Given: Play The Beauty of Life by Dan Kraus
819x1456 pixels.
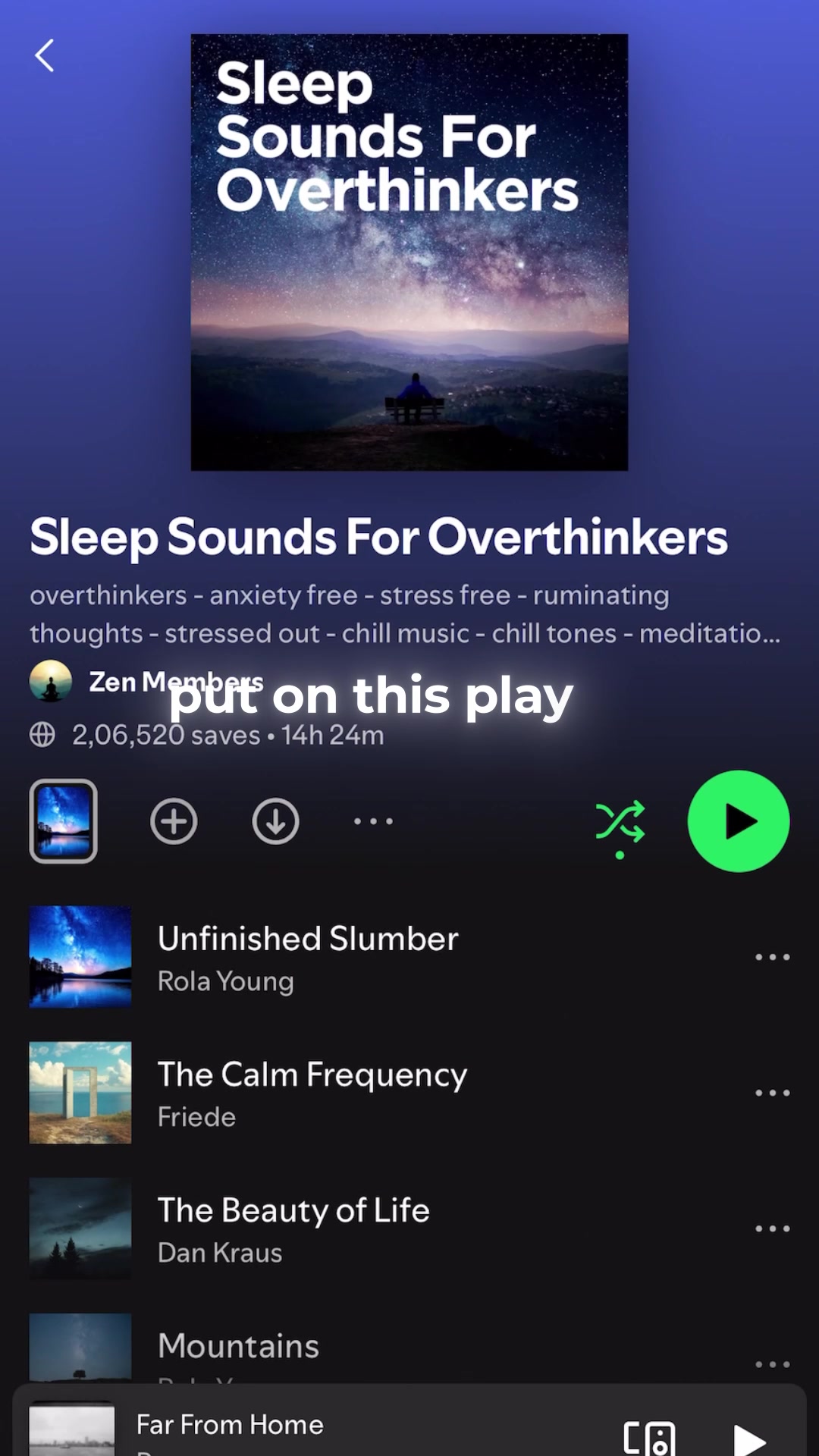Looking at the screenshot, I should click(x=293, y=1228).
